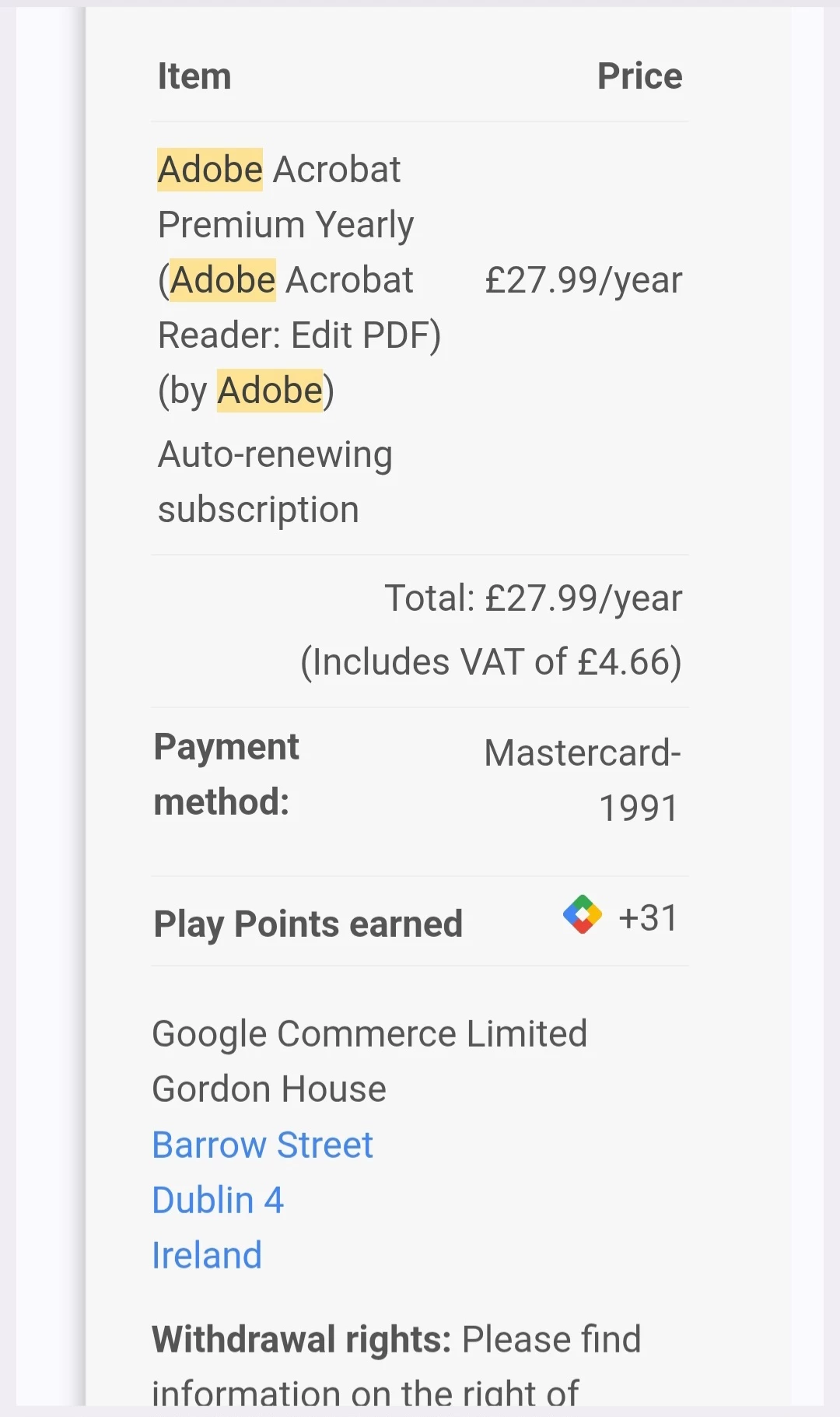Tap the Dublin 4 link
This screenshot has width=840, height=1417.
pyautogui.click(x=218, y=1200)
